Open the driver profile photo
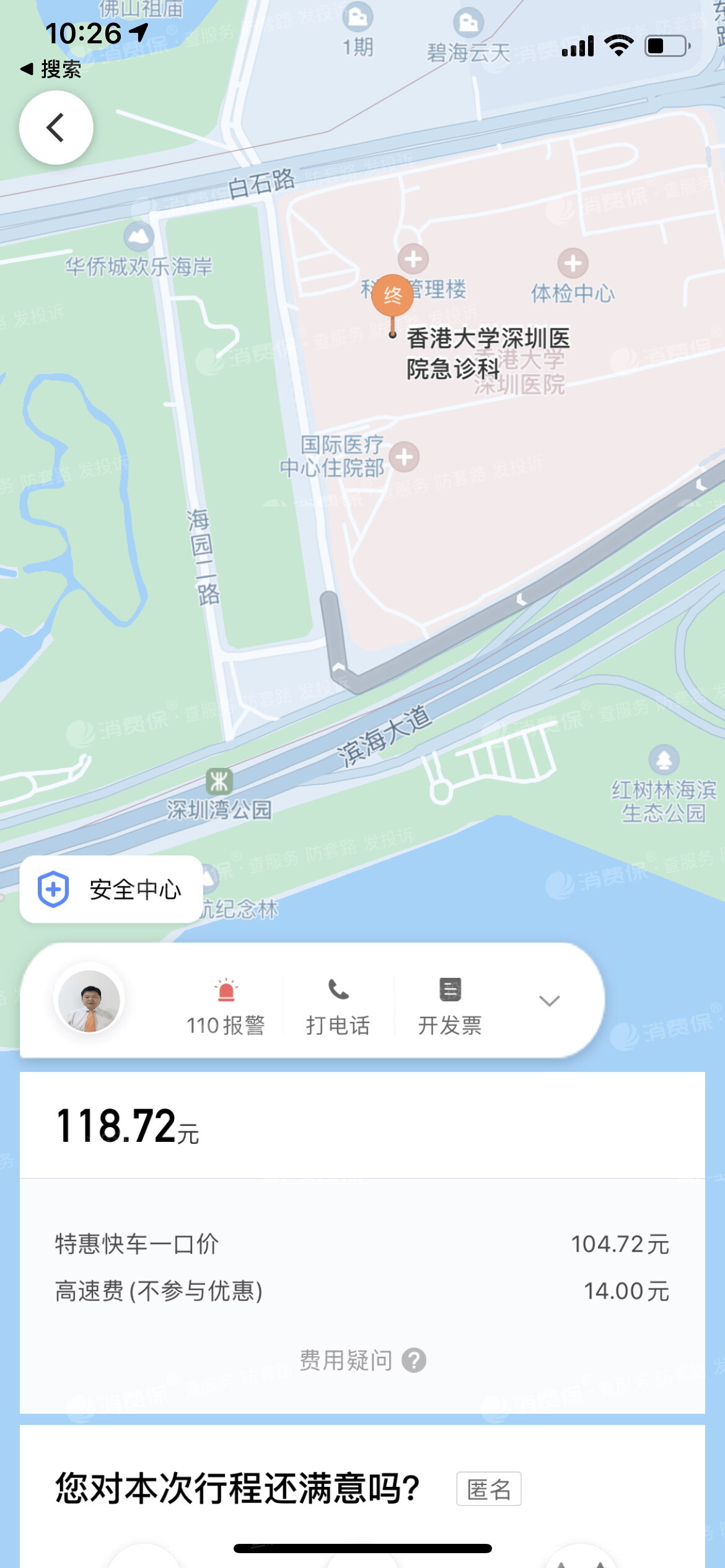The image size is (725, 1568). tap(90, 1001)
